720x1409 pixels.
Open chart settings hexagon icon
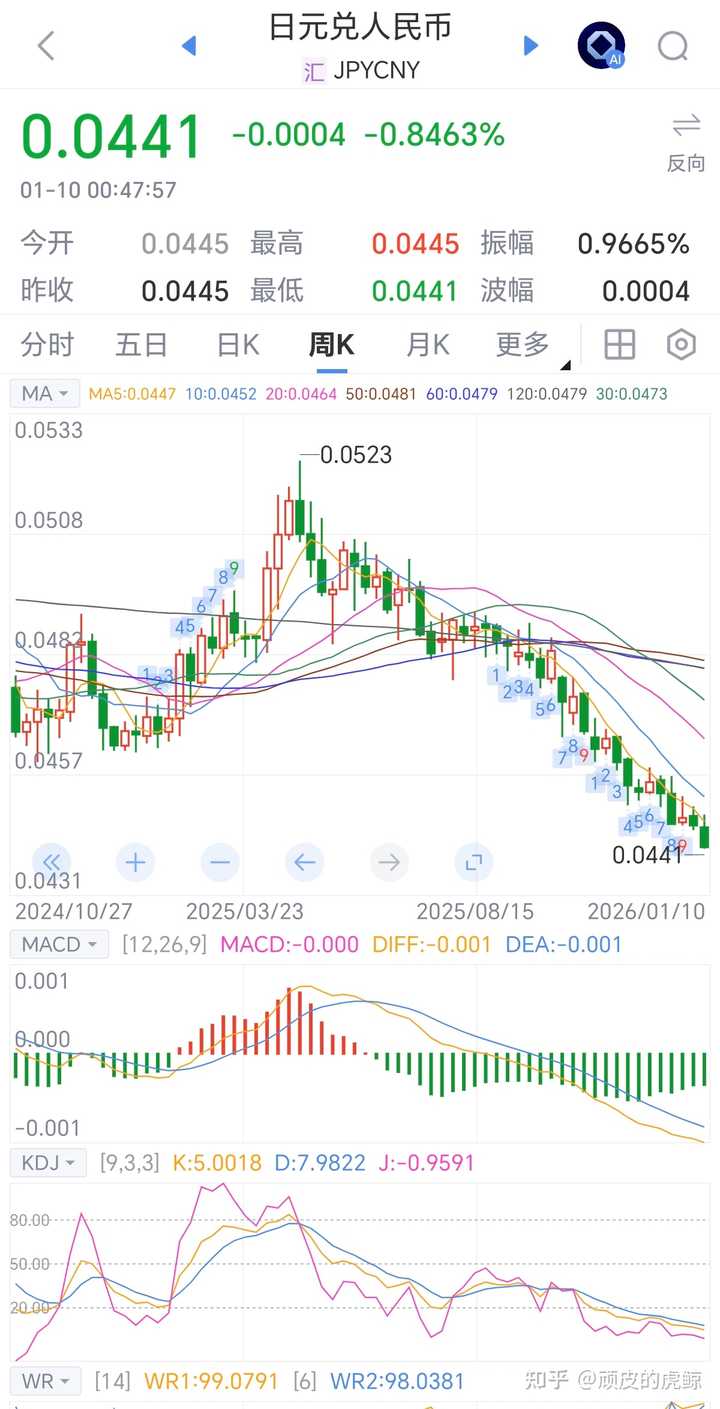pyautogui.click(x=681, y=345)
